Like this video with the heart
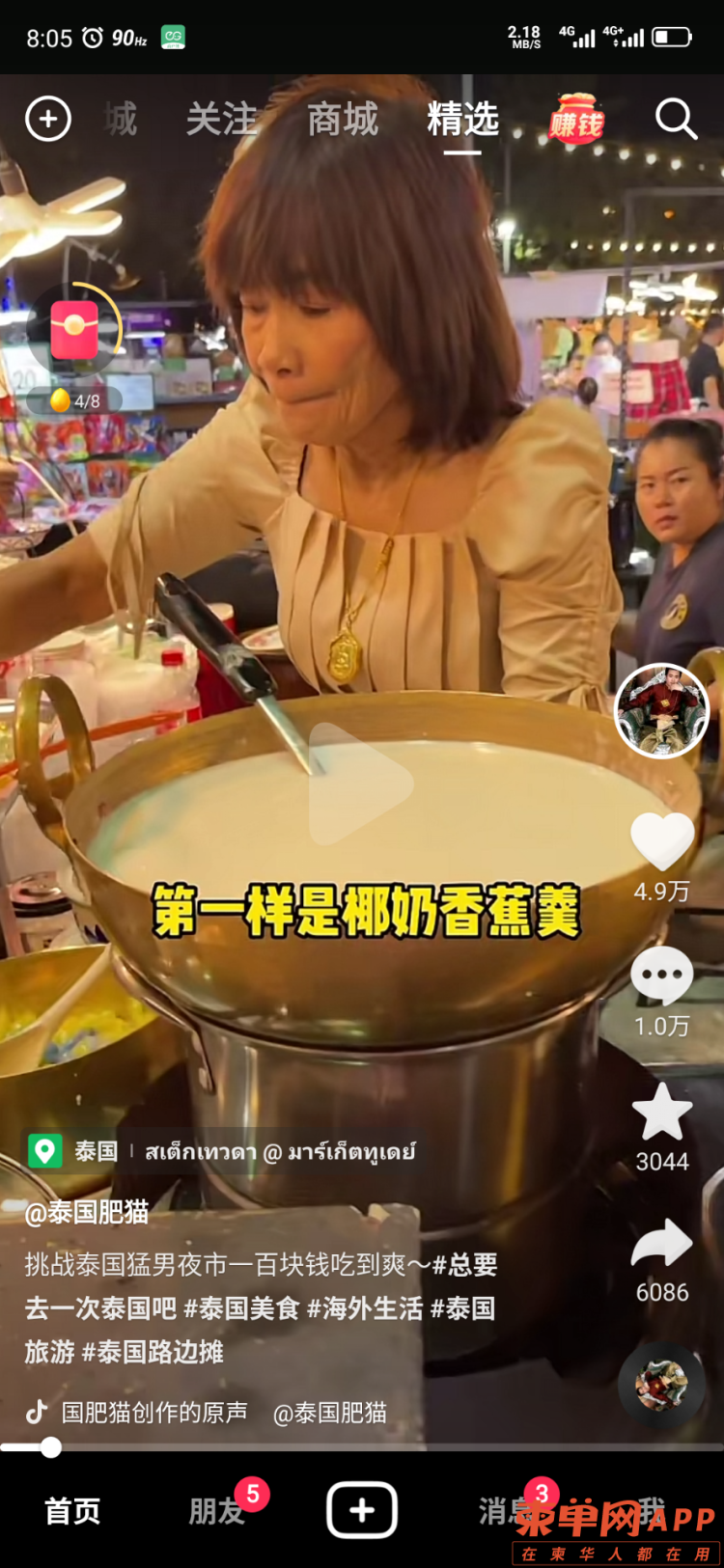This screenshot has height=1568, width=724. pos(662,841)
